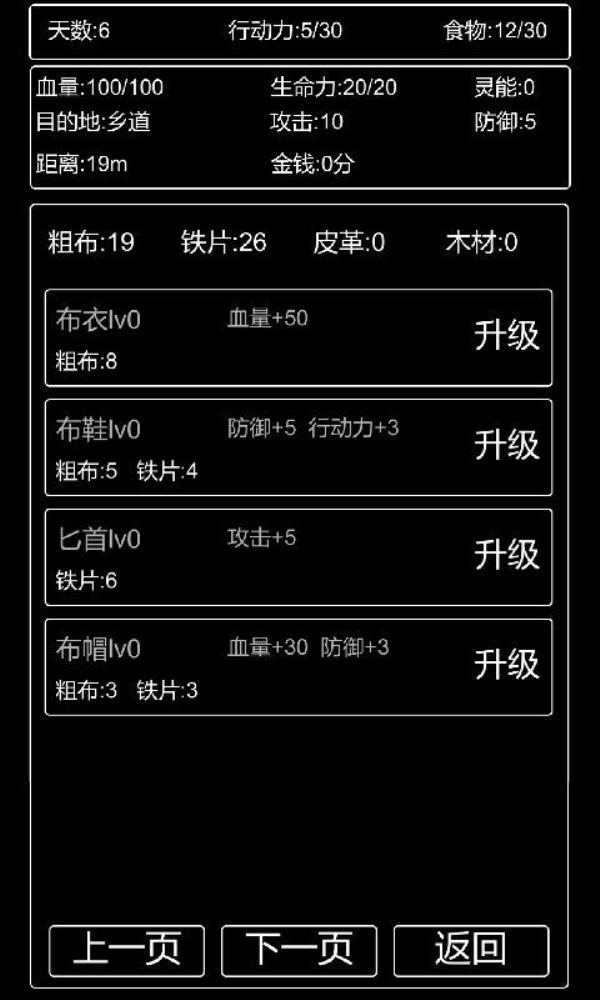The height and width of the screenshot is (1000, 600).
Task: Upgrade the 匕首 dagger
Action: tap(507, 556)
